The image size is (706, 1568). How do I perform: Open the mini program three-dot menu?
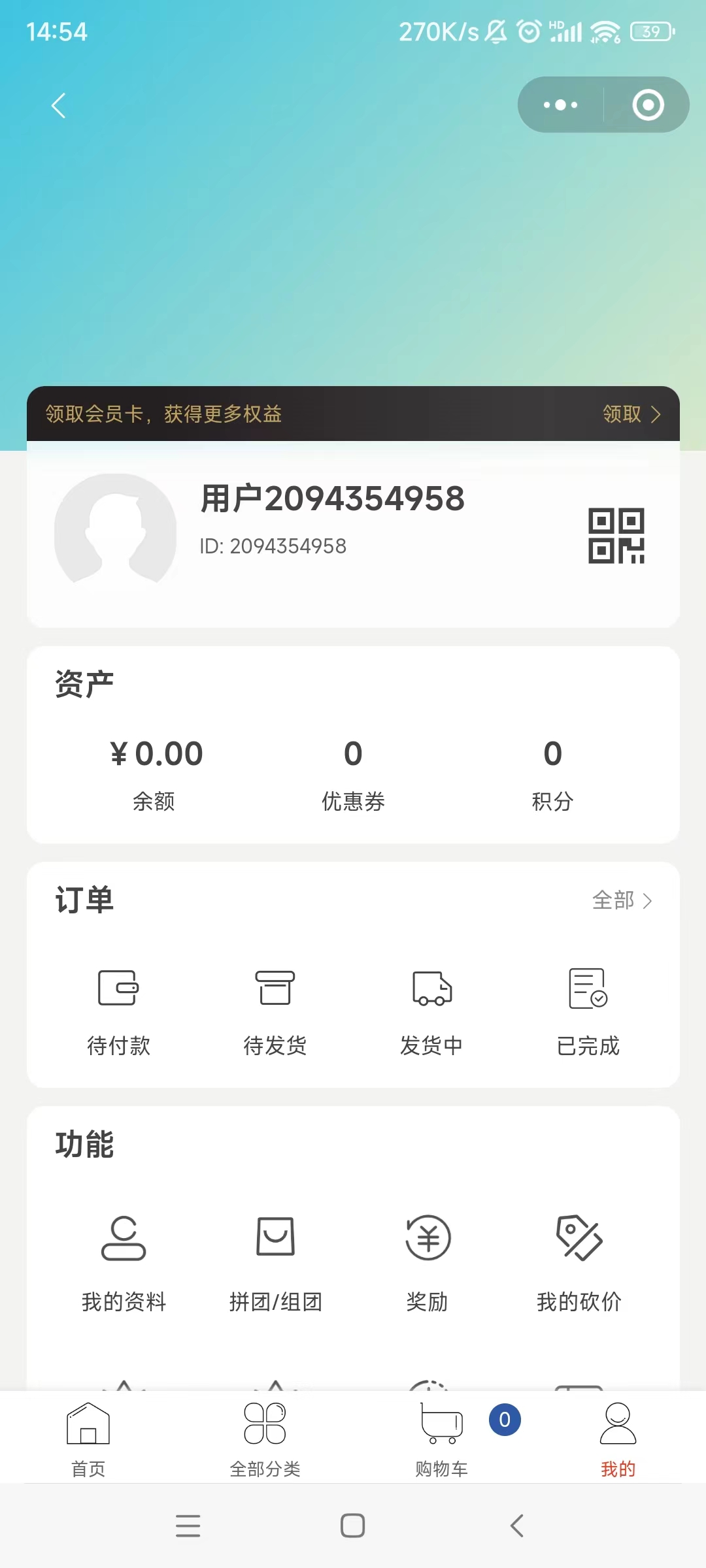(x=560, y=105)
